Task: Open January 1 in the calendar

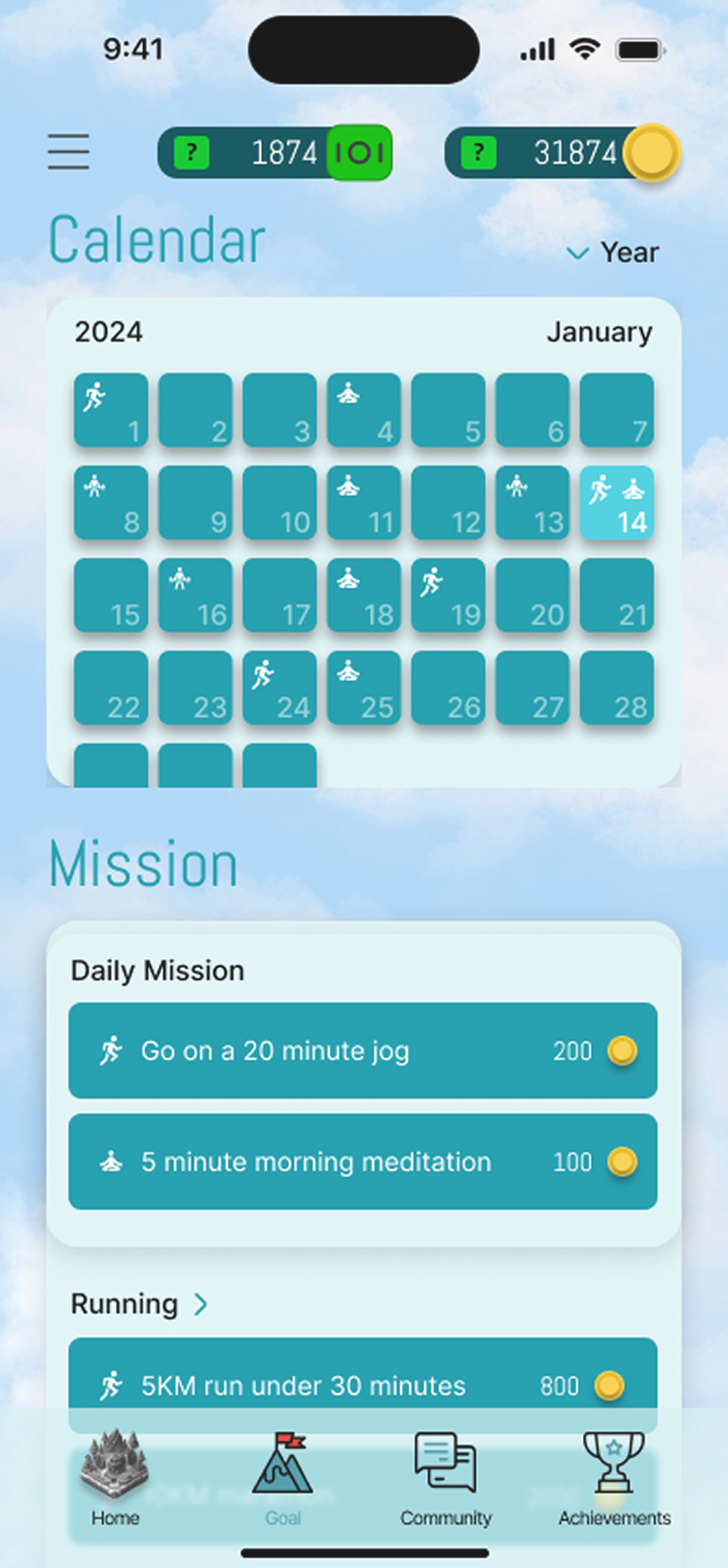Action: pos(111,410)
